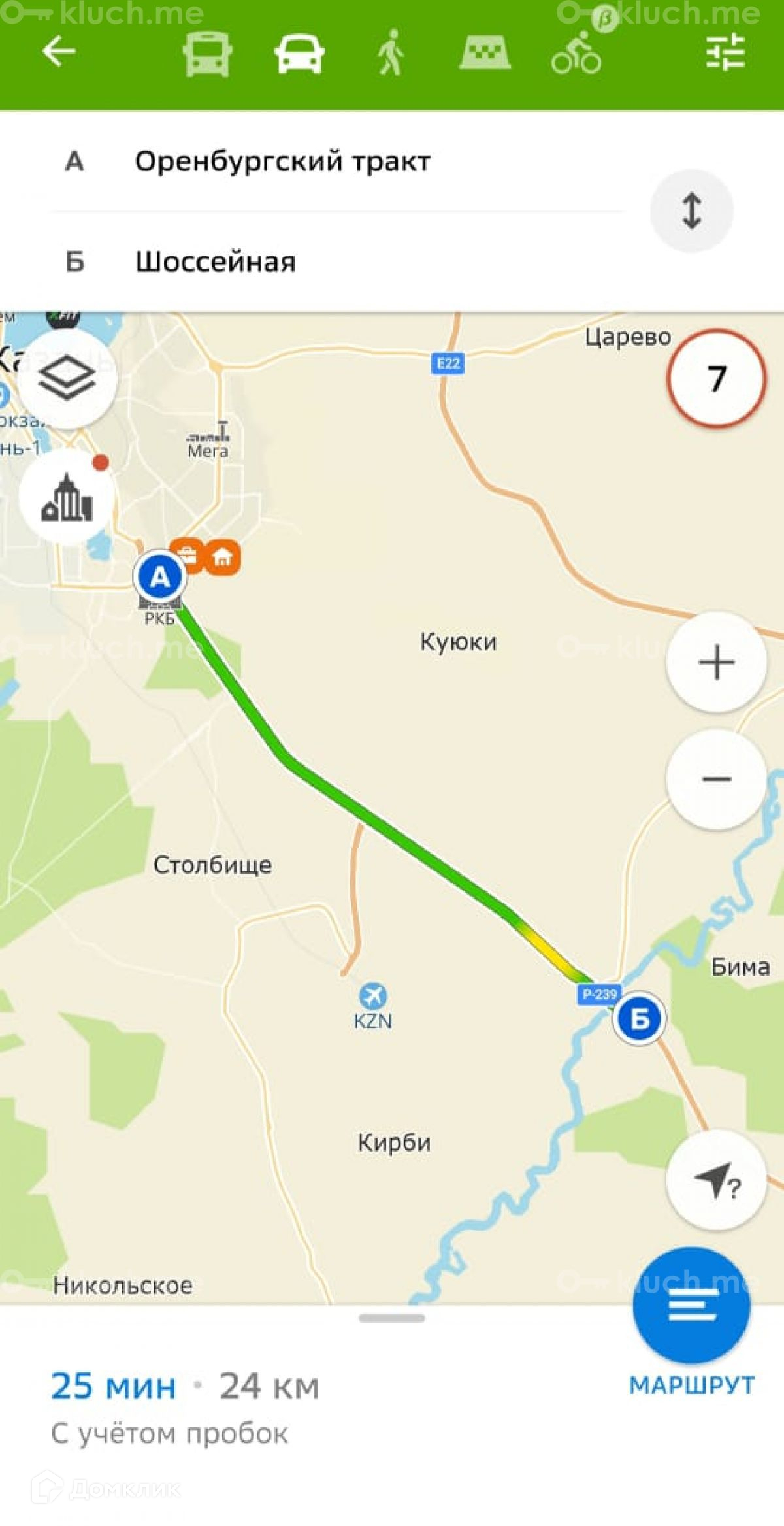
Task: Switch to public transport route mode
Action: 206,54
